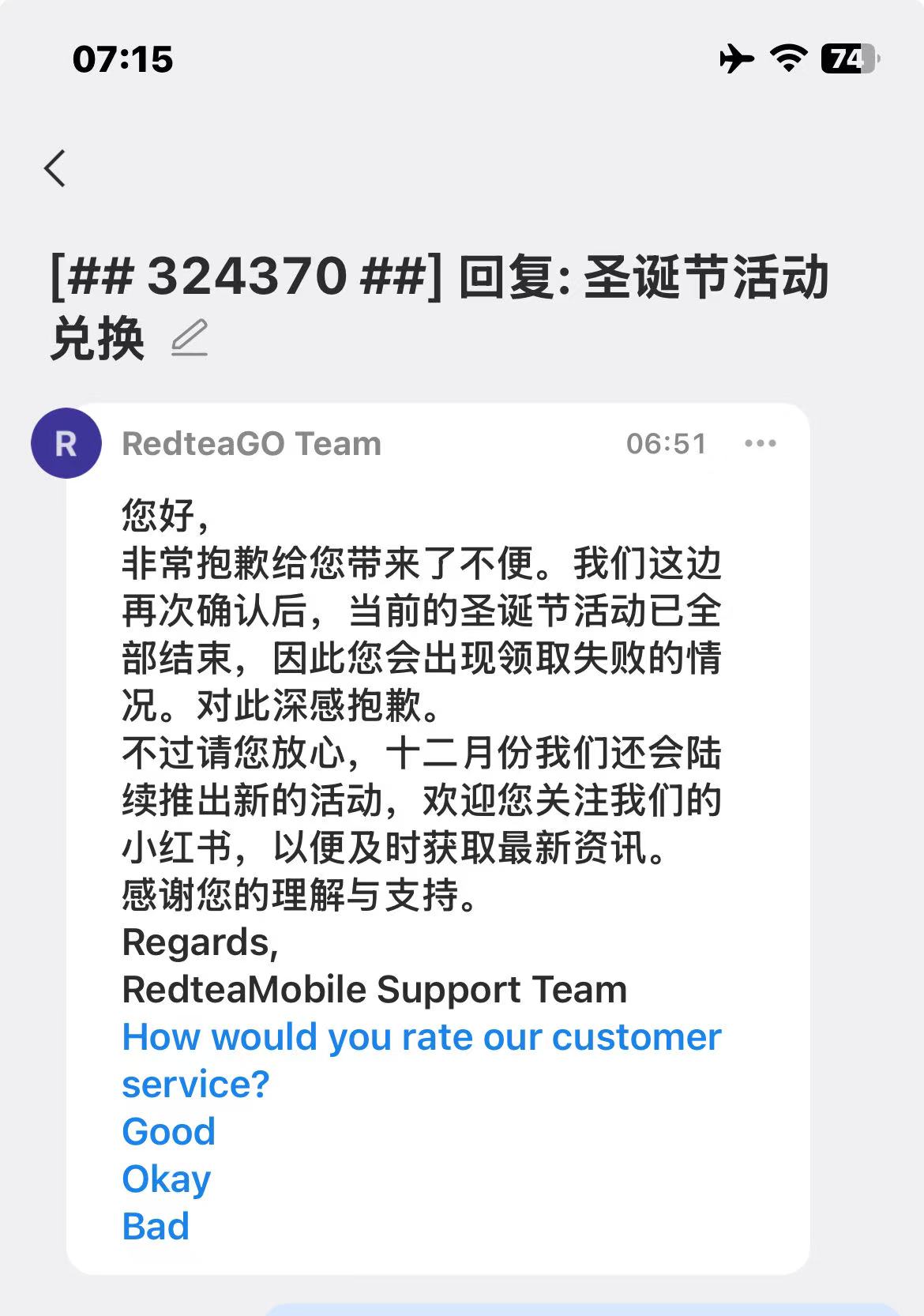Tap the RedteaGO Team avatar circle
The height and width of the screenshot is (1316, 924).
click(66, 443)
